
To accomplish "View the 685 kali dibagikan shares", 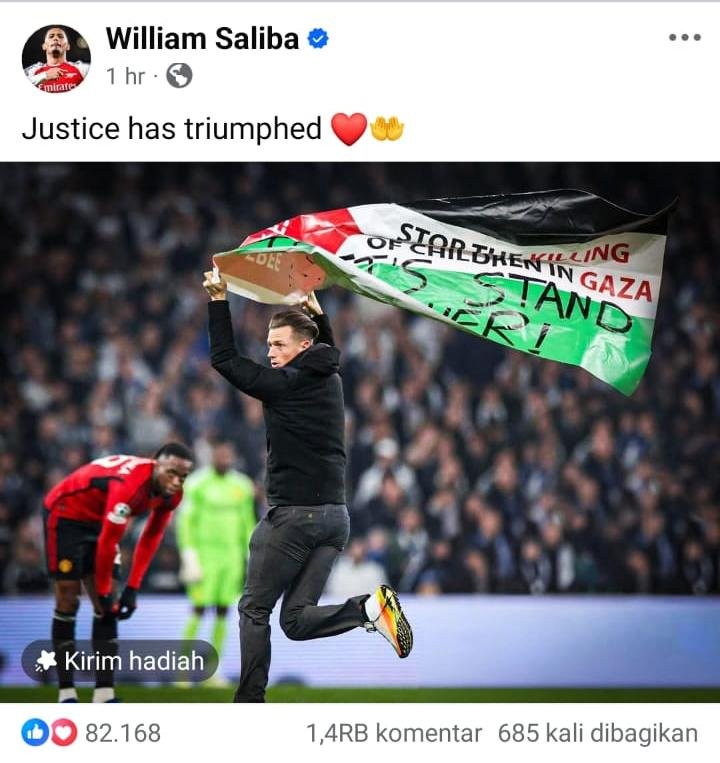I will click(597, 733).
